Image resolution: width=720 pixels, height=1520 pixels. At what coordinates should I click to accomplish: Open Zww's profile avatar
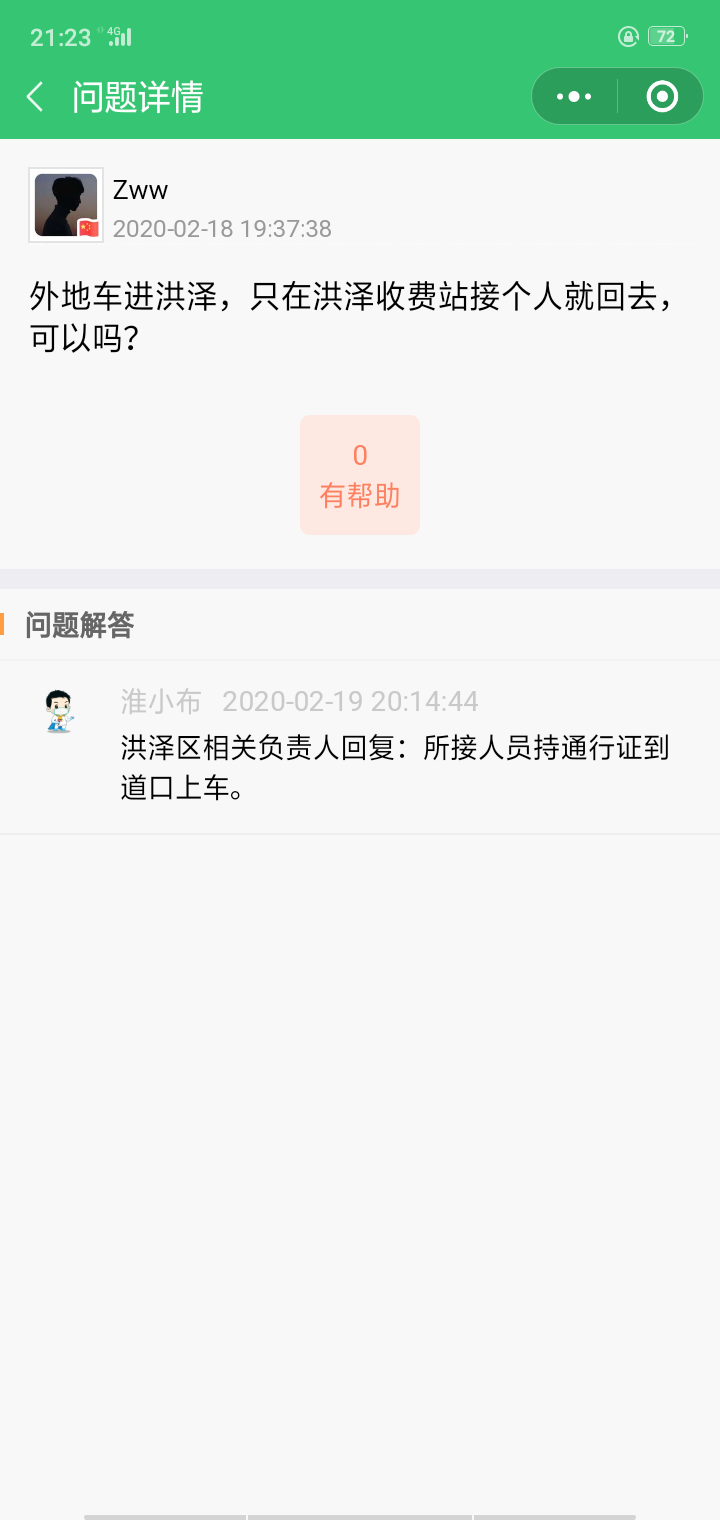66,205
